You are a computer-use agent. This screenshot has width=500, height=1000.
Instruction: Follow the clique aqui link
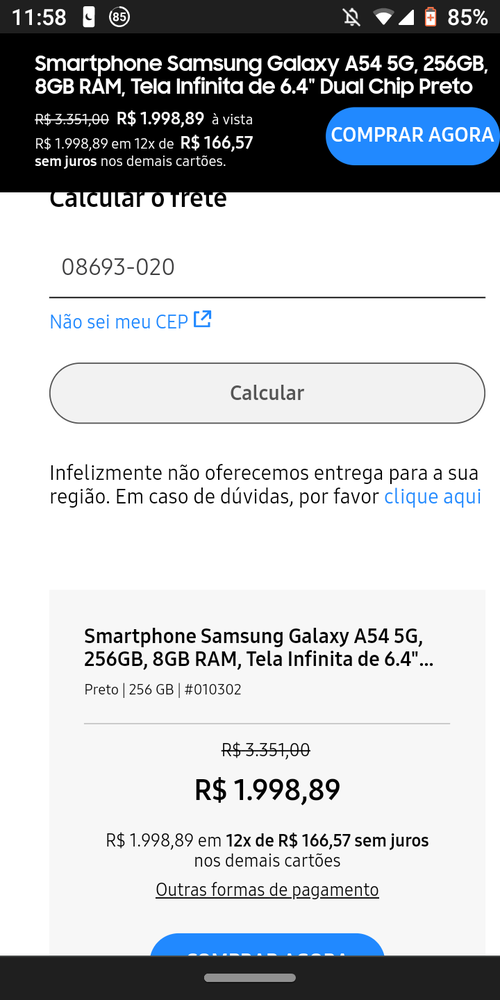[432, 497]
